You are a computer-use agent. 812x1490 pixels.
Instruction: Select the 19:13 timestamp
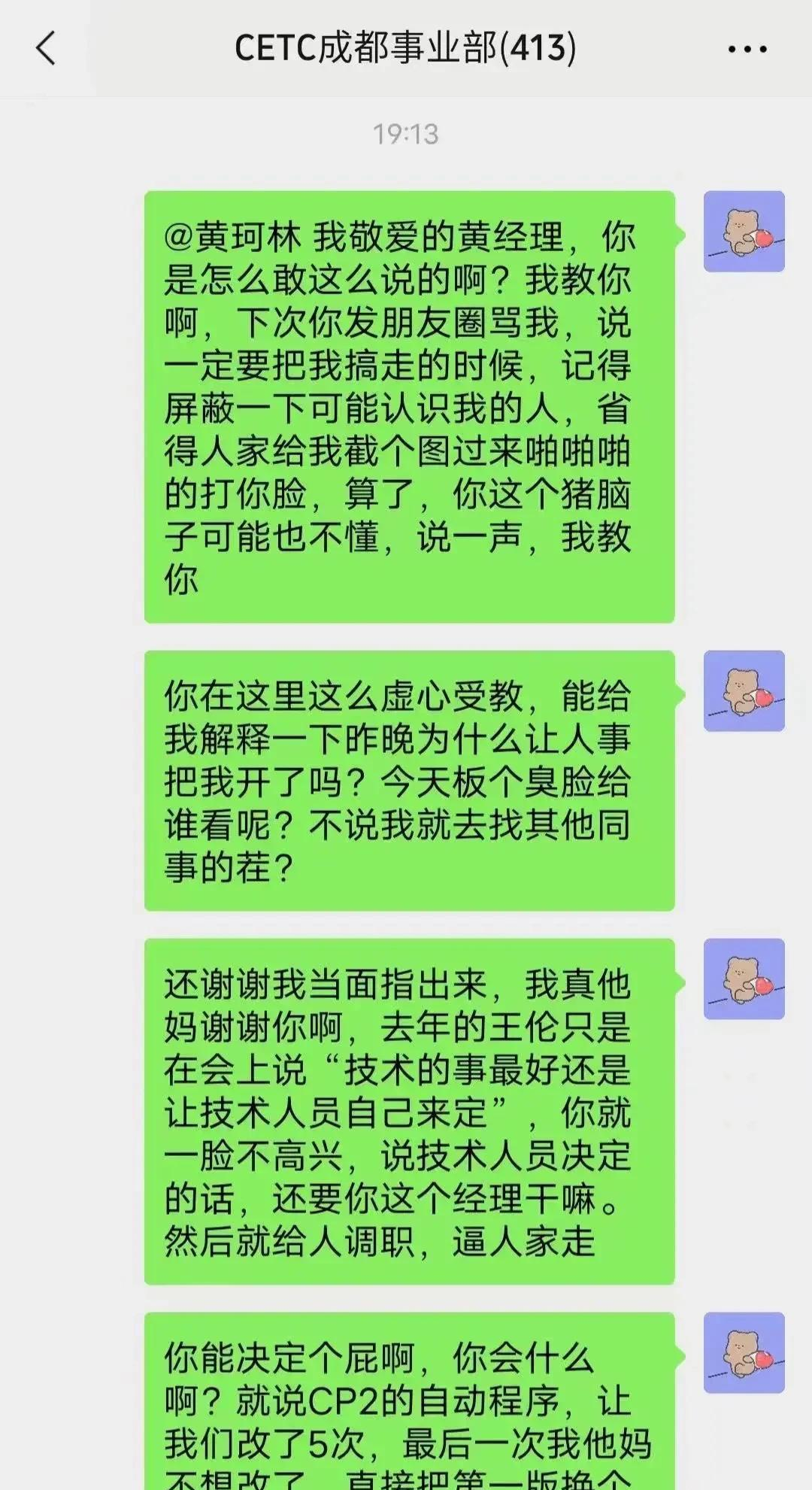tap(406, 133)
